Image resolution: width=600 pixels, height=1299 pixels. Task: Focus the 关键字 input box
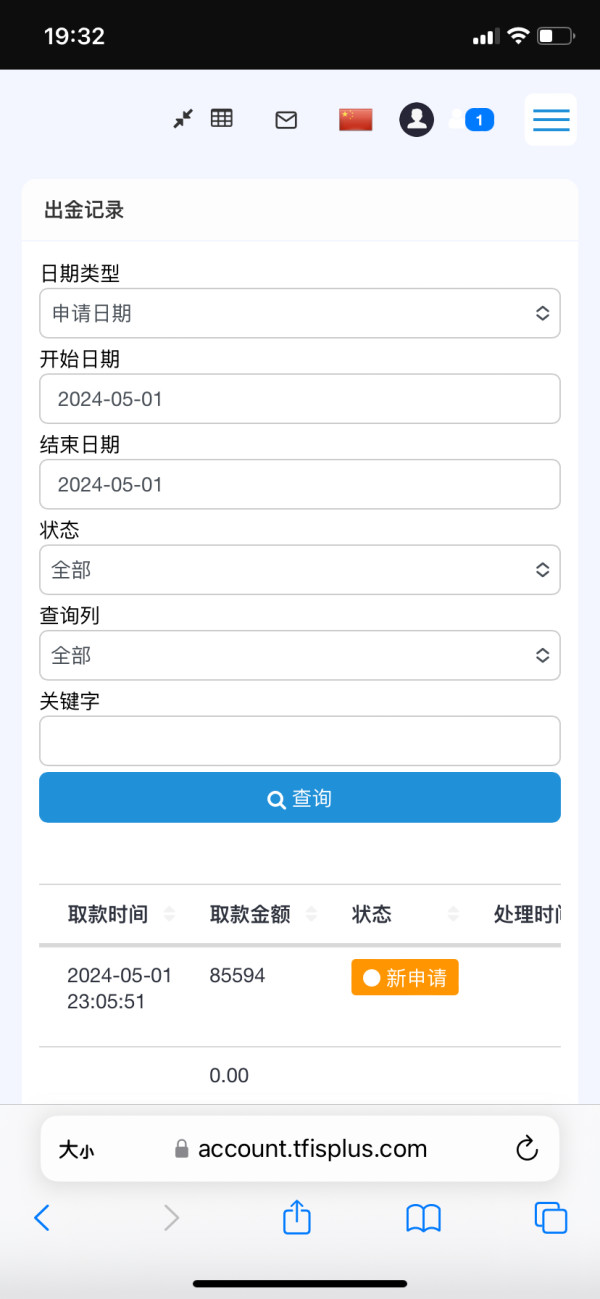[x=300, y=741]
